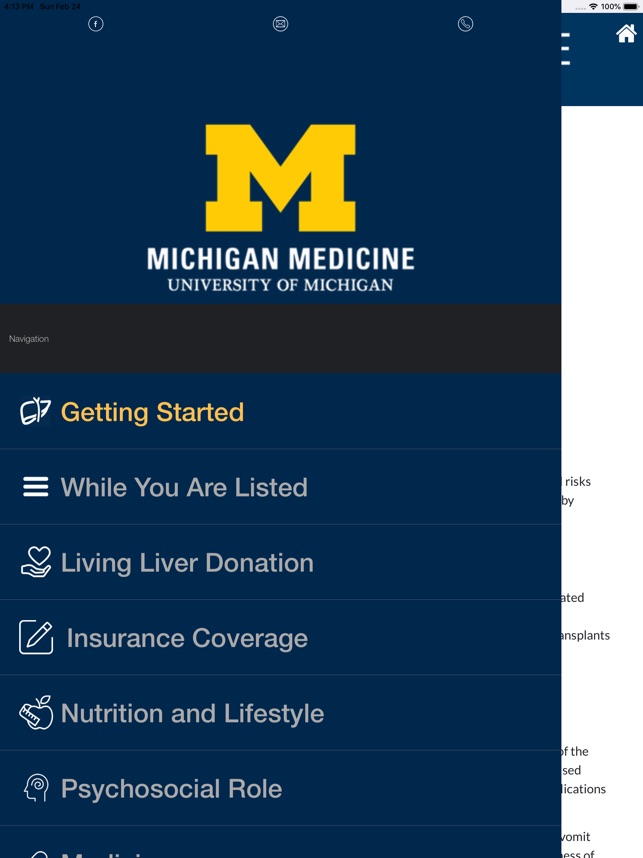The width and height of the screenshot is (643, 858).
Task: Open Psychosocial Role section
Action: 171,788
